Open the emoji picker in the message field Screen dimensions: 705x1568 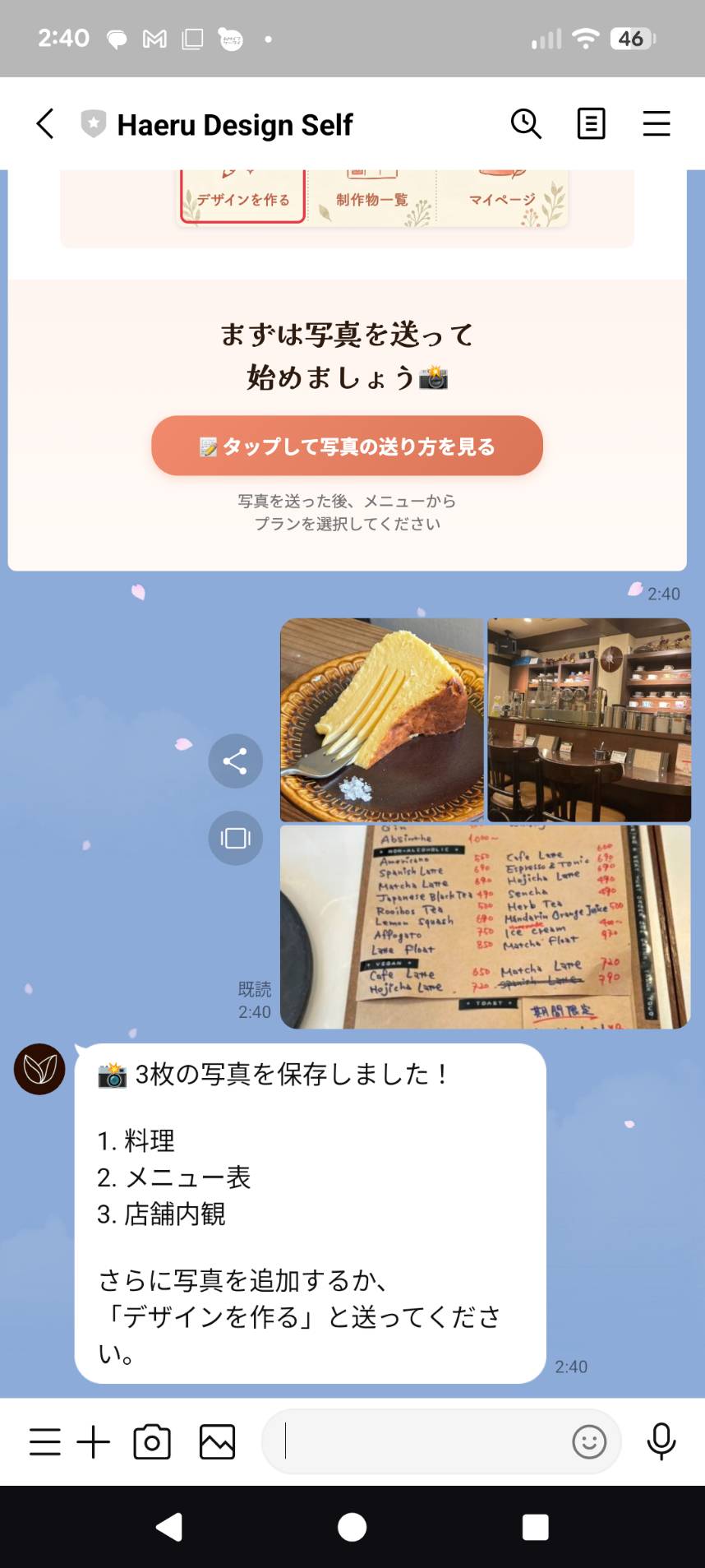588,1441
